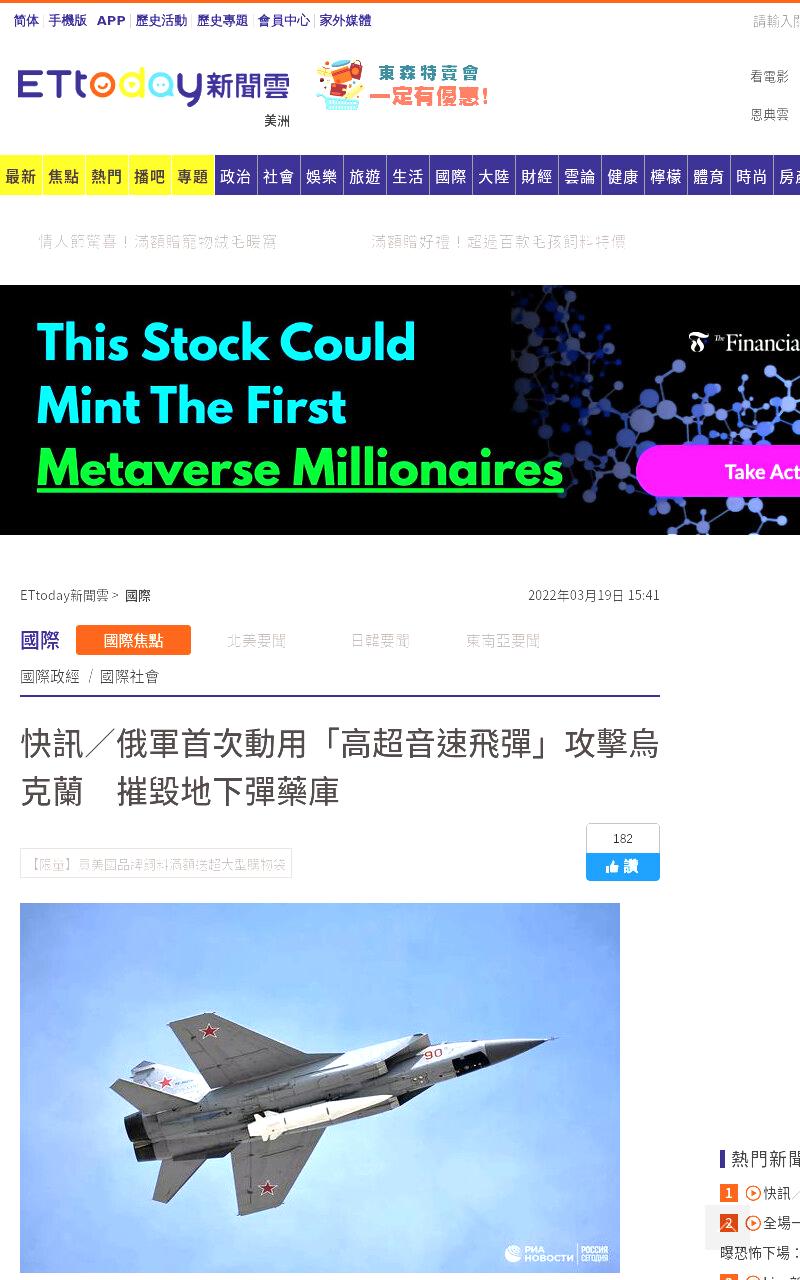Open the 最新 news section
Viewport: 800px width, 1280px height.
(x=21, y=176)
